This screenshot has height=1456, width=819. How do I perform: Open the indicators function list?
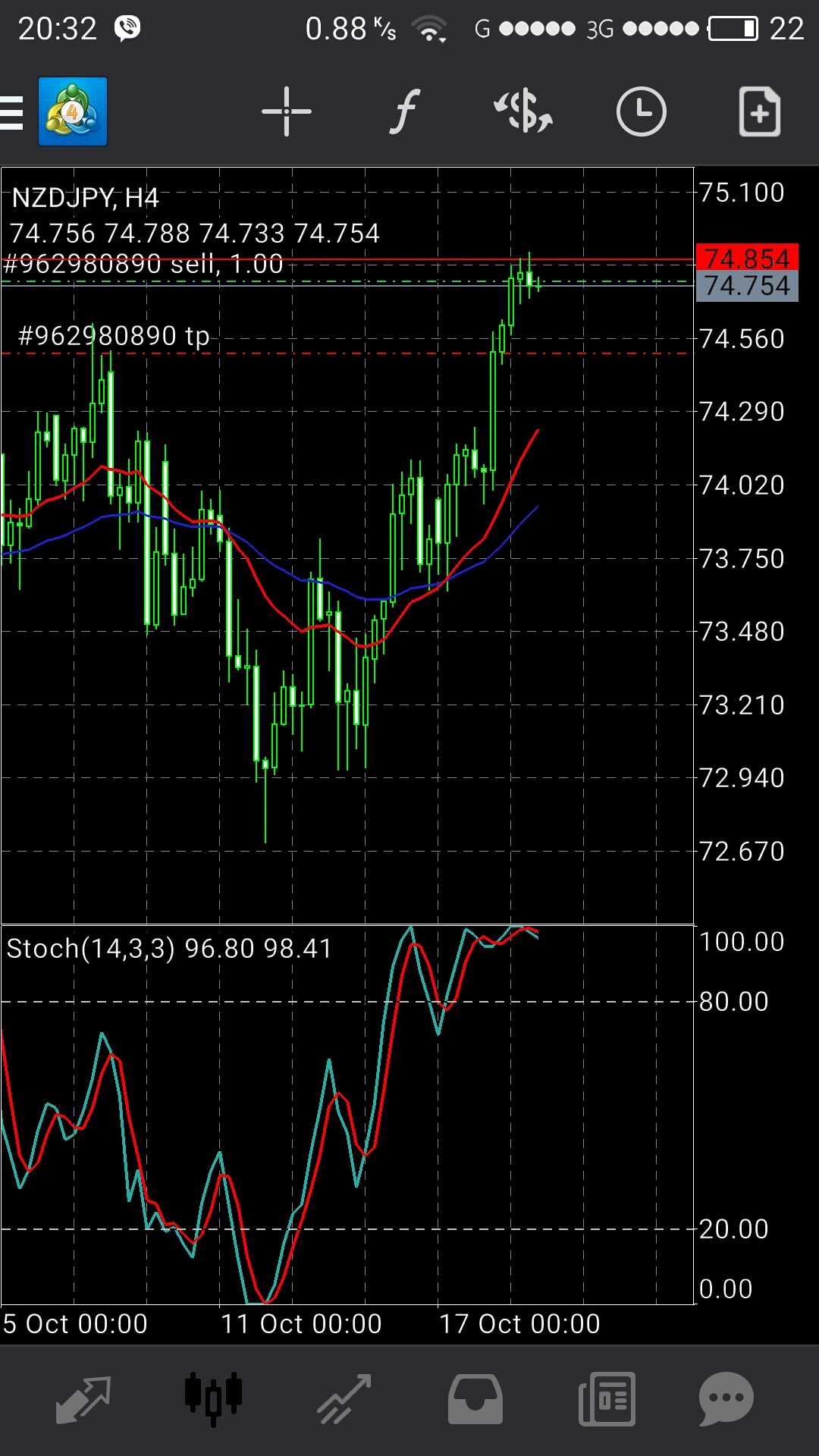pos(405,112)
